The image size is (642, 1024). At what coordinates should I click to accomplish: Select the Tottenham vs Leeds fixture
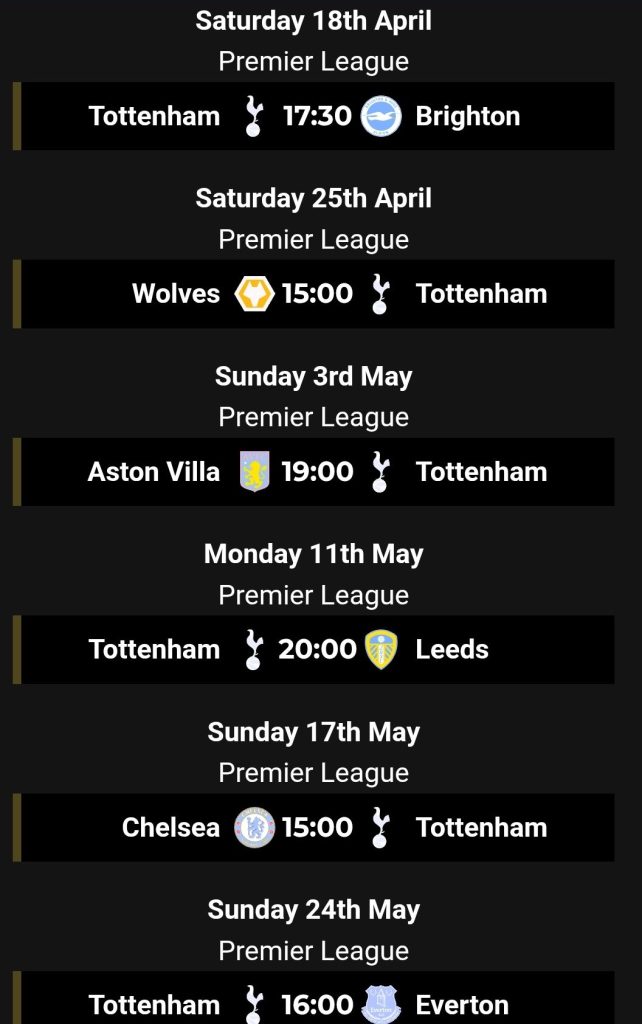coord(316,650)
